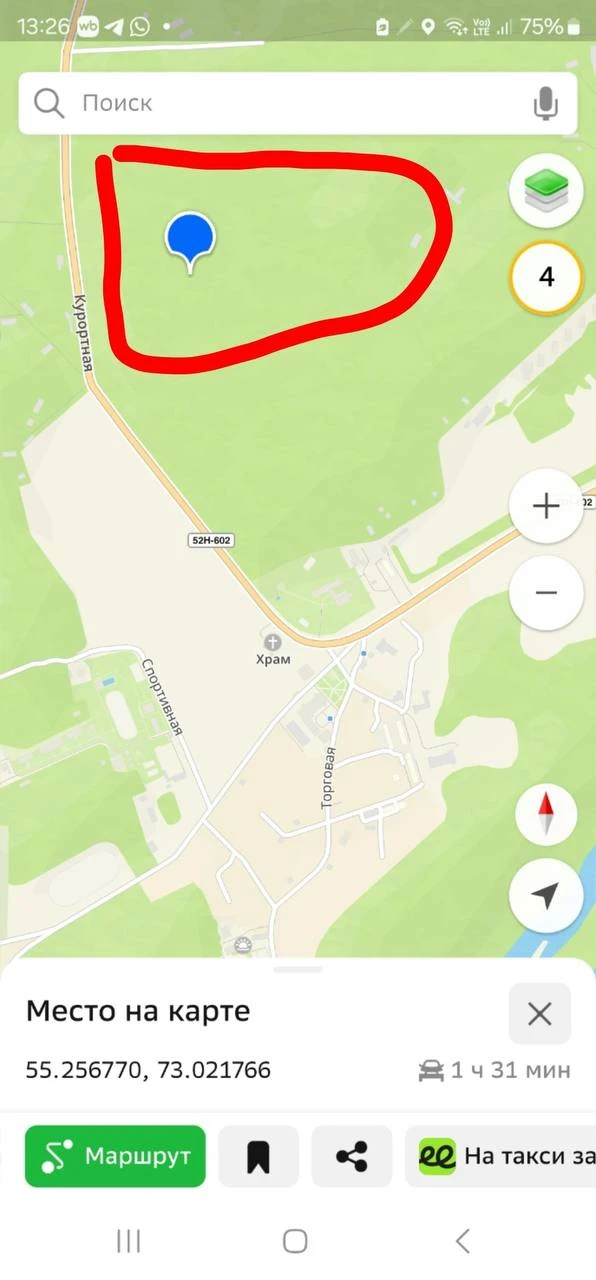Viewport: 596px width, 1280px height.
Task: Close the Место на карте card
Action: point(540,1014)
